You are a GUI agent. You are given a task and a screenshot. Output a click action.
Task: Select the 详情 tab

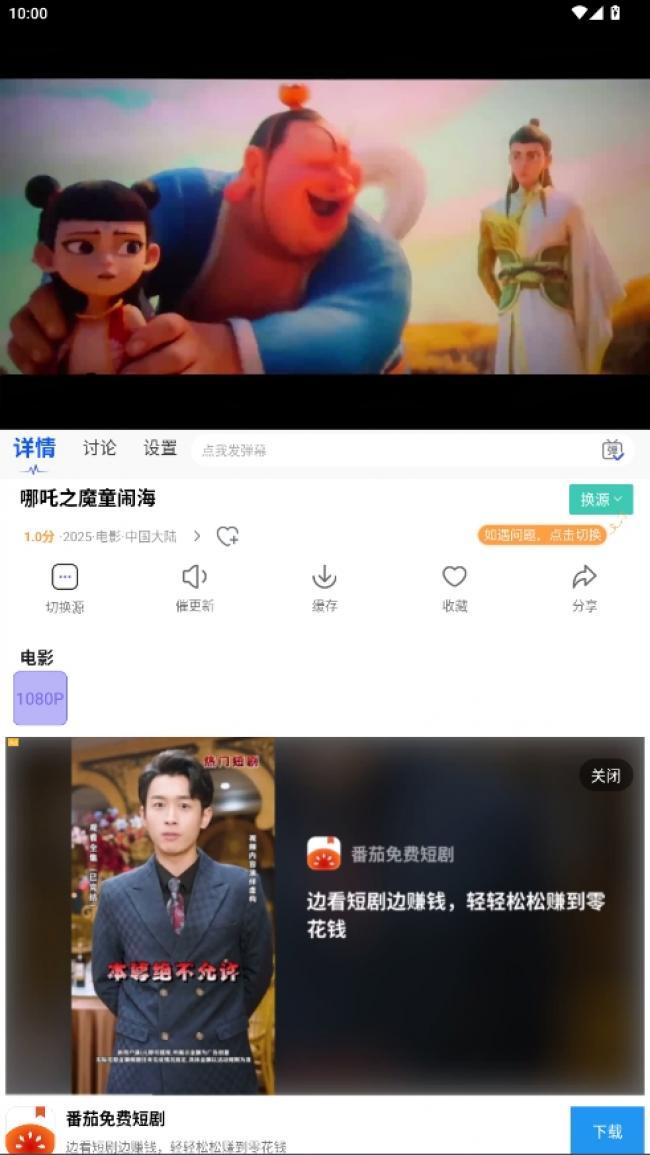(34, 448)
